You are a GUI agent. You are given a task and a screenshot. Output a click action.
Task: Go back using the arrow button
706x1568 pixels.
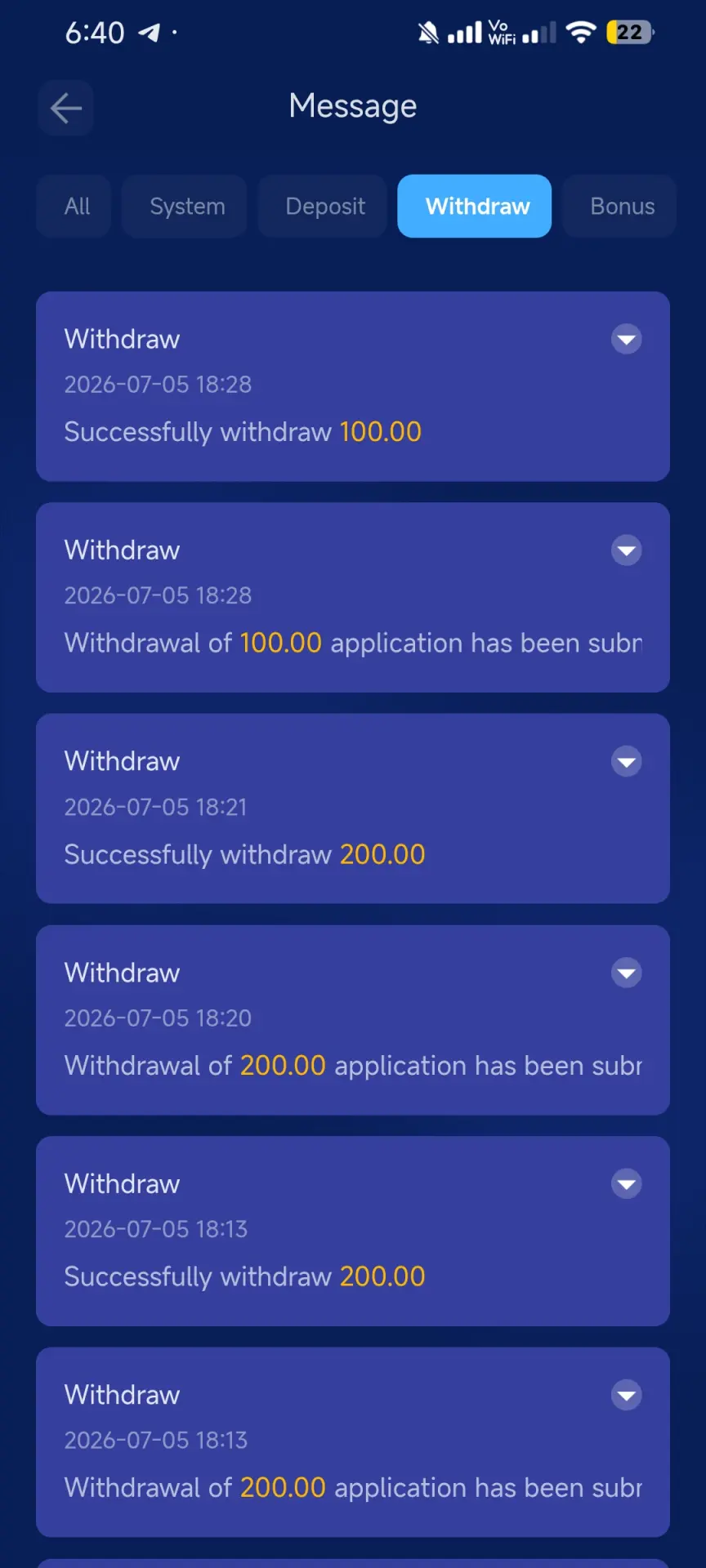click(x=65, y=108)
